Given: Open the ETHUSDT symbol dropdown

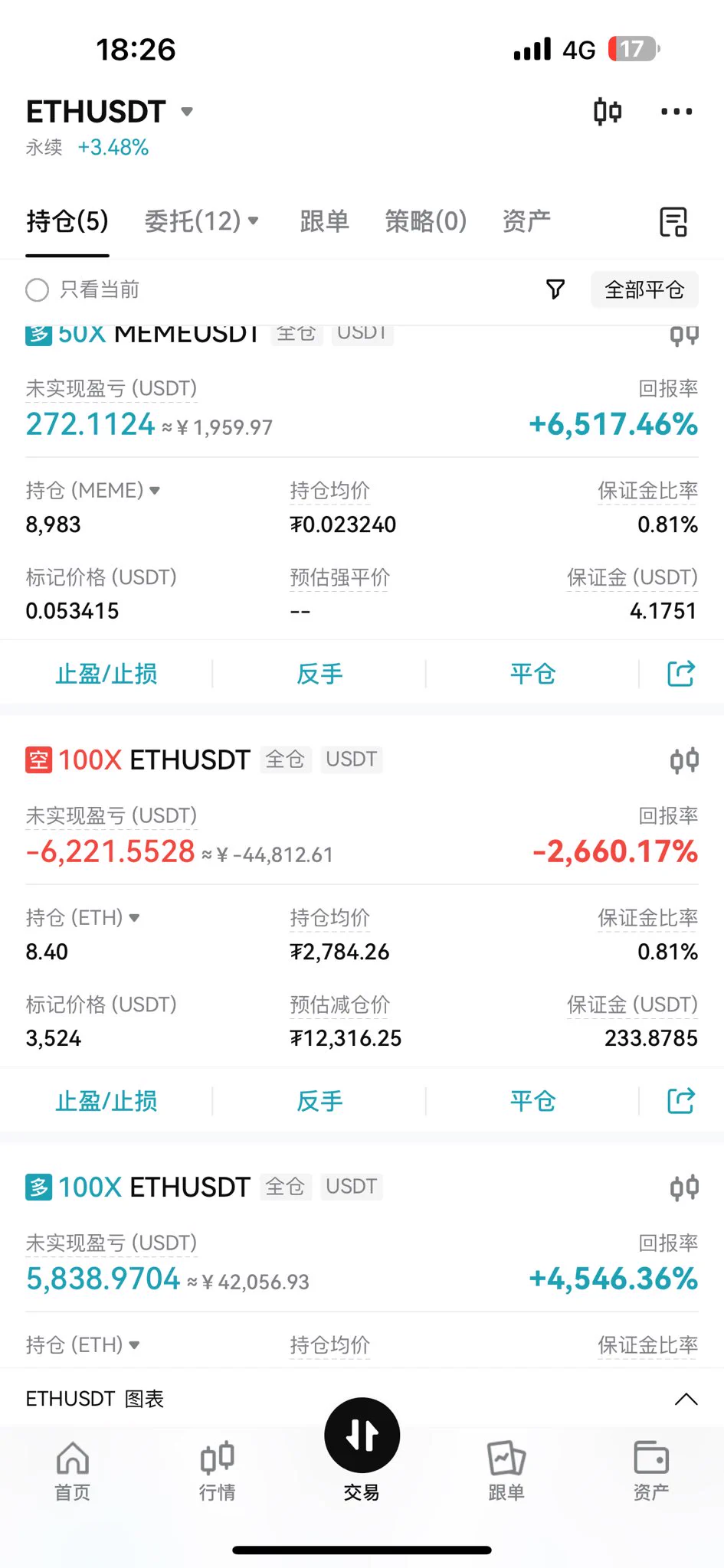Looking at the screenshot, I should click(186, 111).
